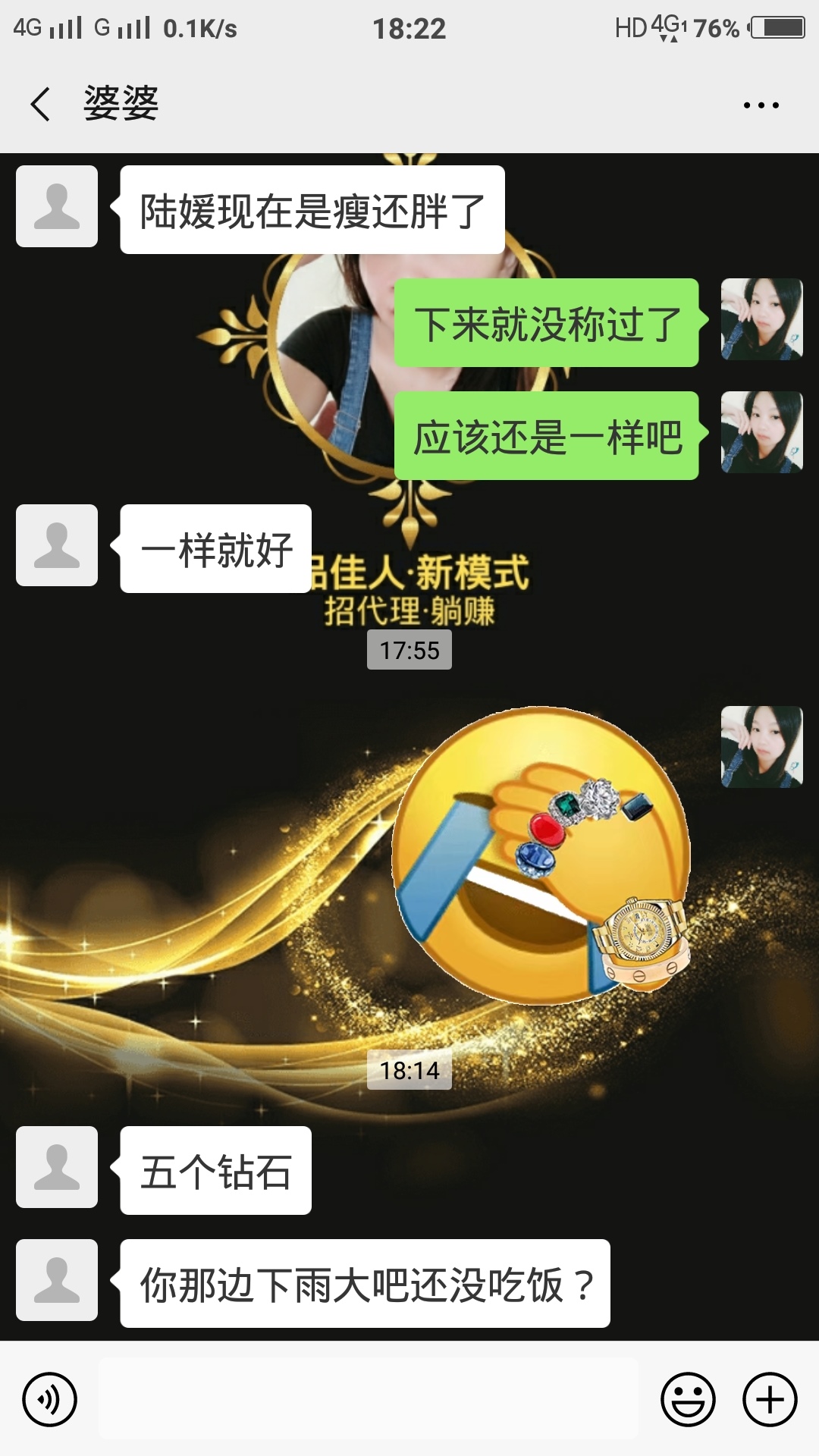Image resolution: width=819 pixels, height=1456 pixels.
Task: Tap contact avatar beside 陆媛现在是瘦还胖了
Action: (57, 206)
